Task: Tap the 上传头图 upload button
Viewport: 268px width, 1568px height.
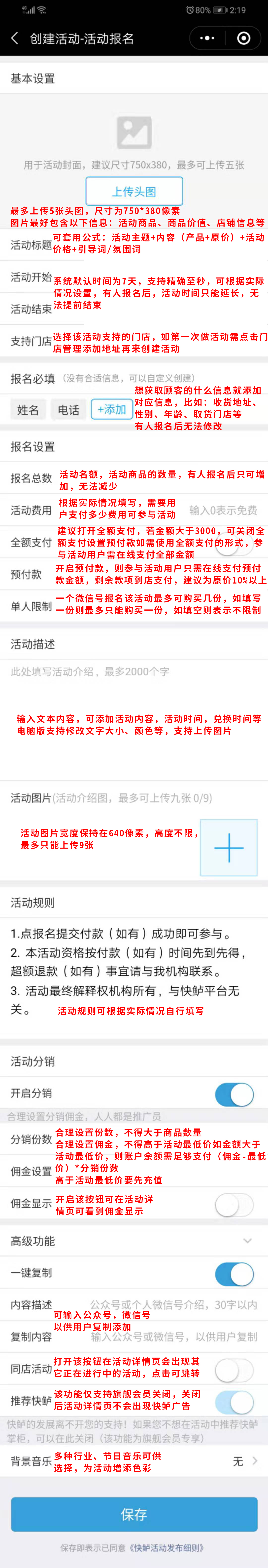Action: tap(134, 191)
